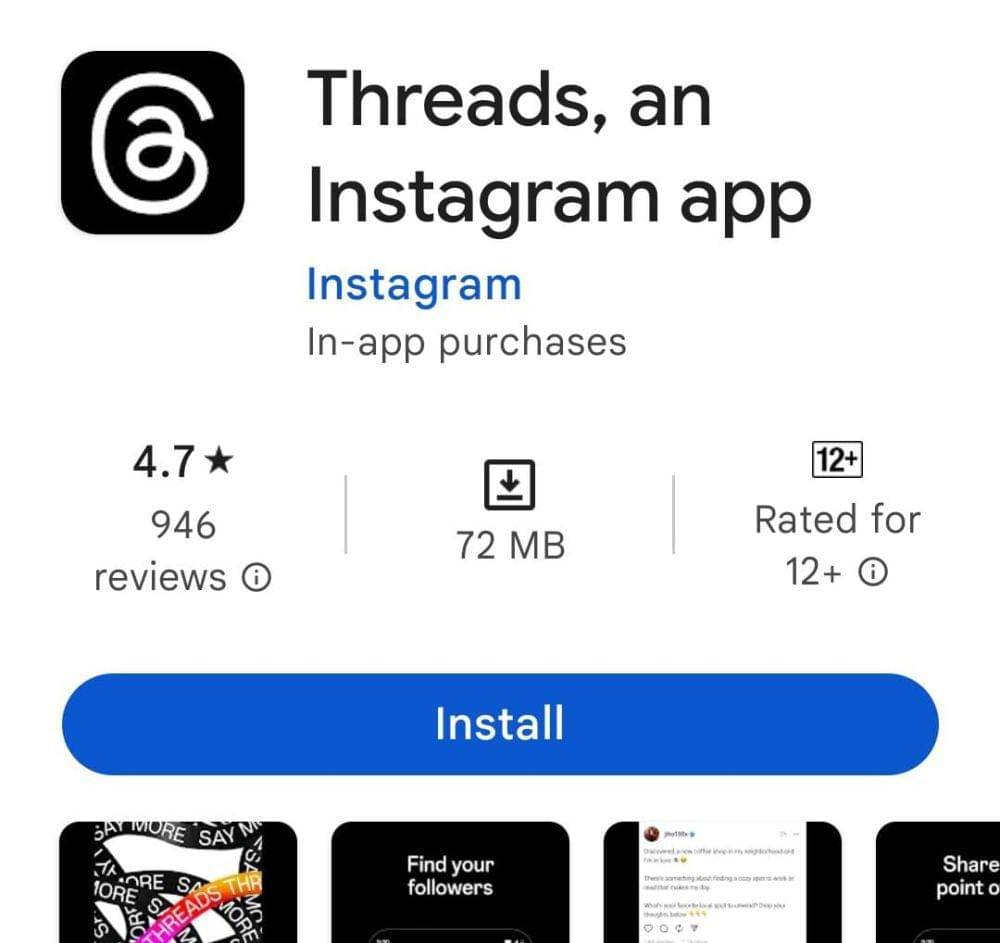Screen dimensions: 1000x943
Task: Open the Instagram developer page
Action: click(413, 284)
